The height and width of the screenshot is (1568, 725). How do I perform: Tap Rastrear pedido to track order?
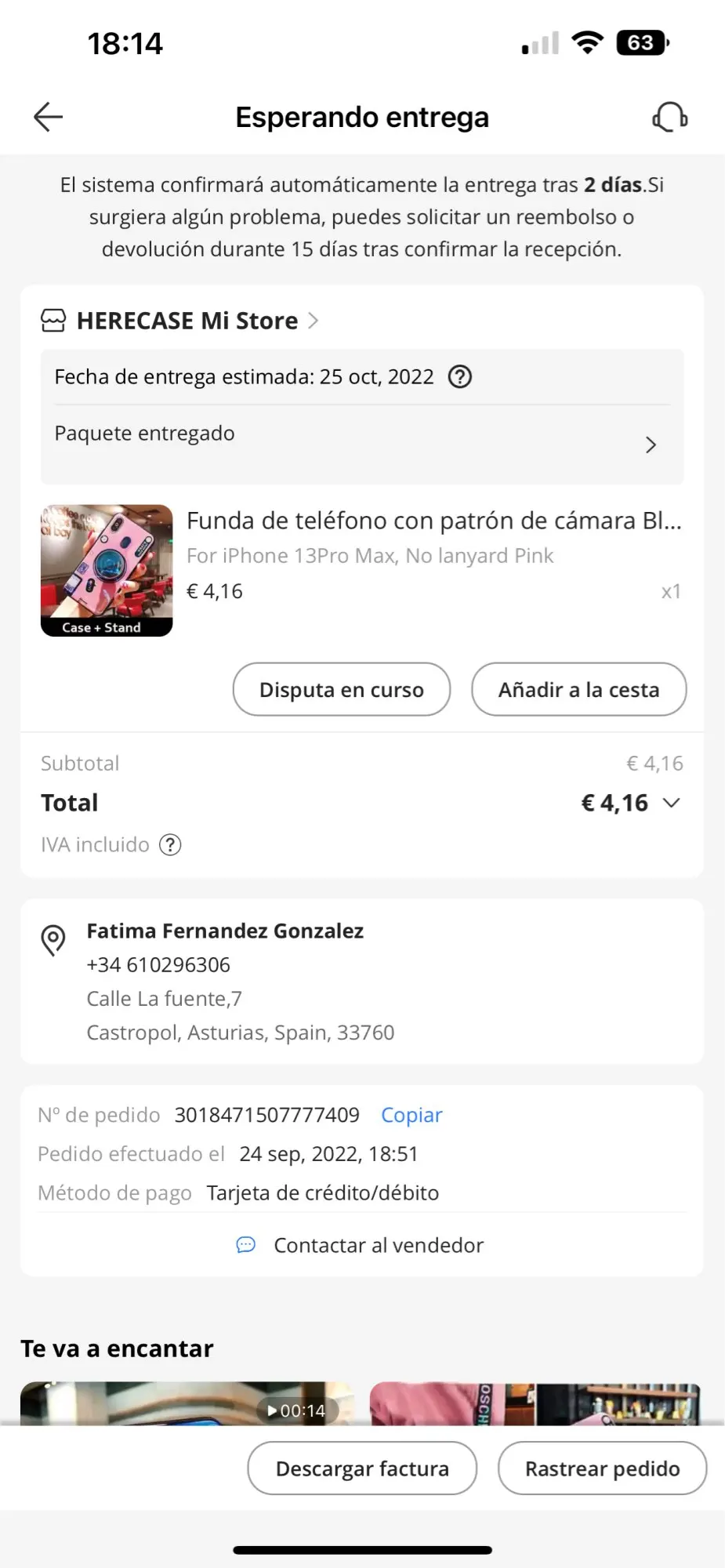[x=602, y=1468]
